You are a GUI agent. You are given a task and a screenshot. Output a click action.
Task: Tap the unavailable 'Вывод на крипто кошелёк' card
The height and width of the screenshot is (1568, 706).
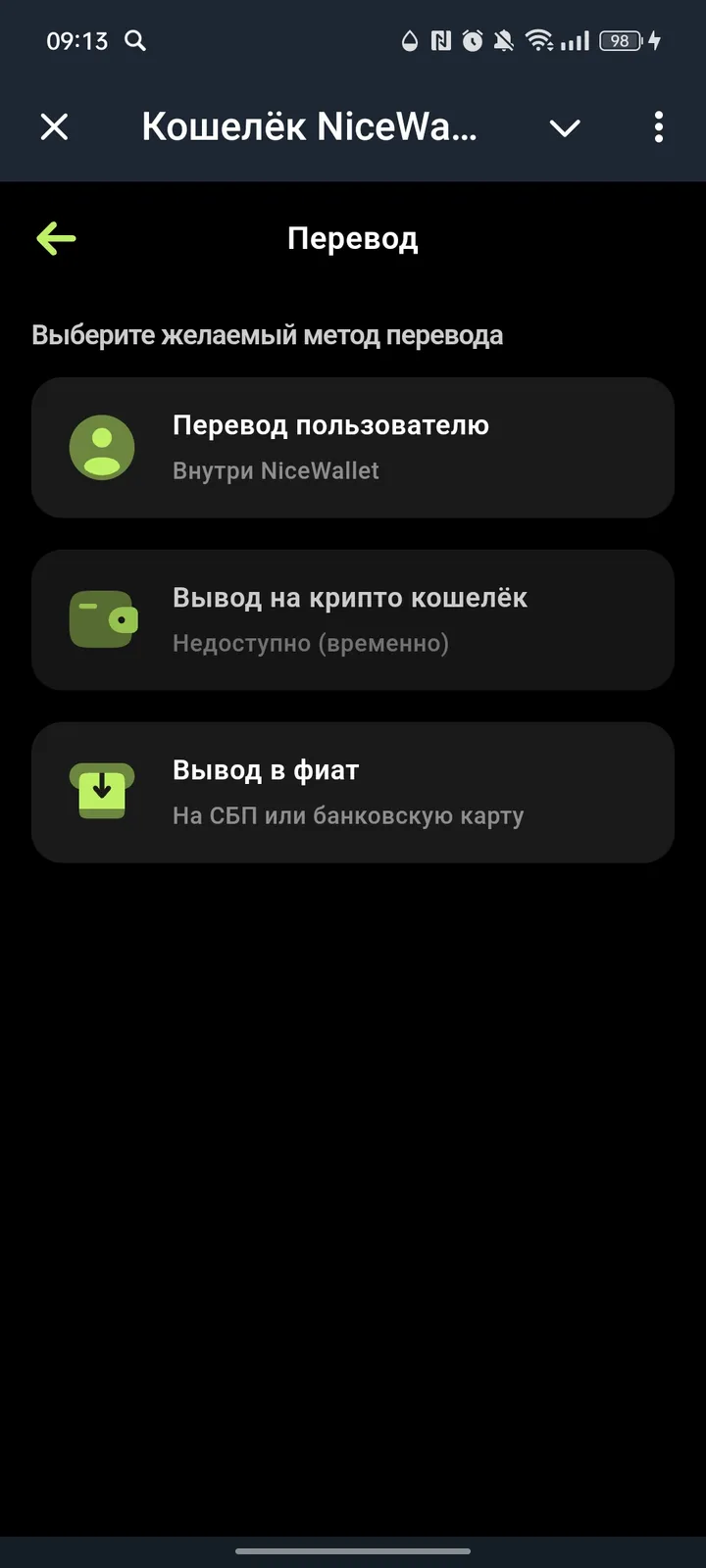click(x=353, y=619)
